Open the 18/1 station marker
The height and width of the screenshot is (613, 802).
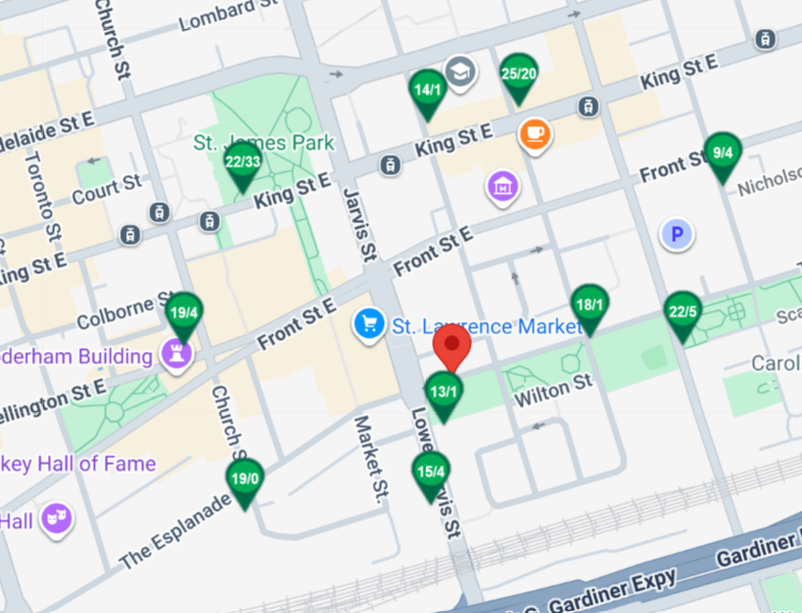[589, 306]
